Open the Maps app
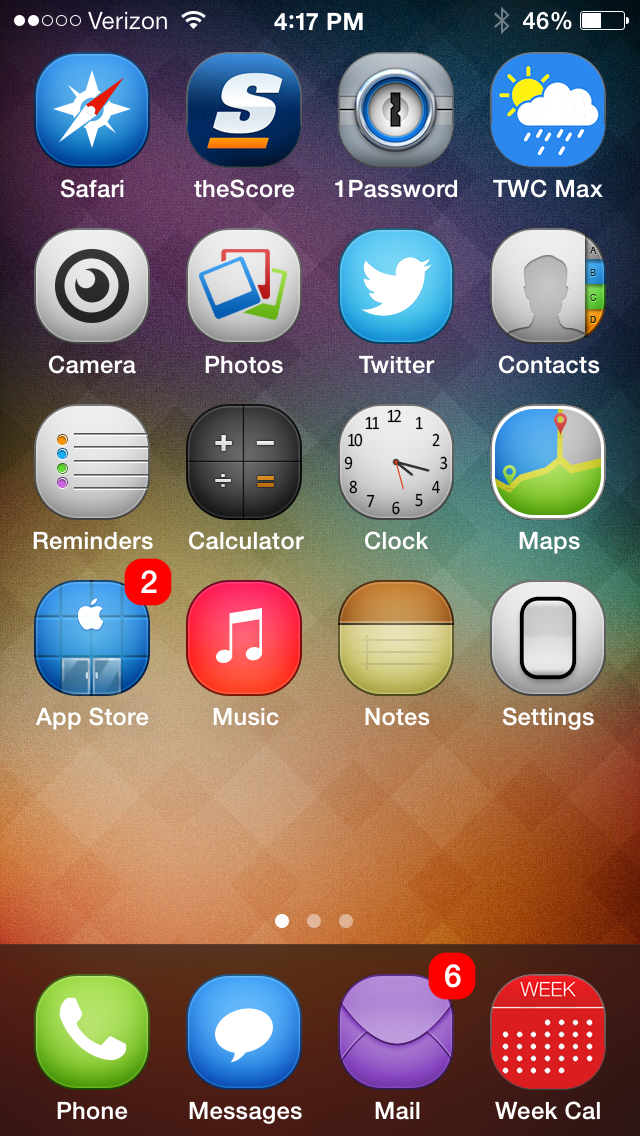The image size is (640, 1136). coord(548,462)
